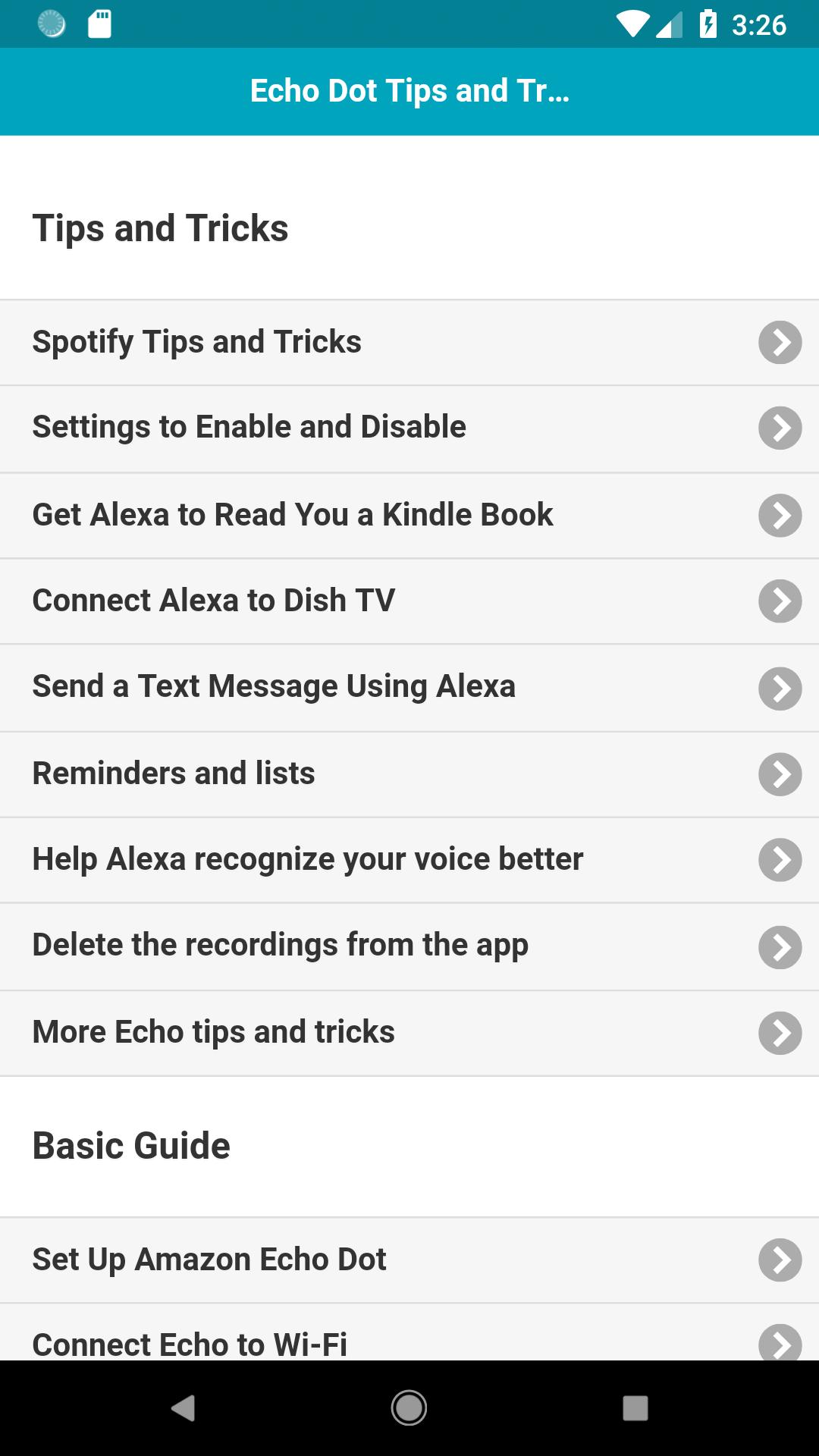
Task: Tap the arrow beside Set Up Amazon Echo Dot
Action: pos(780,1259)
